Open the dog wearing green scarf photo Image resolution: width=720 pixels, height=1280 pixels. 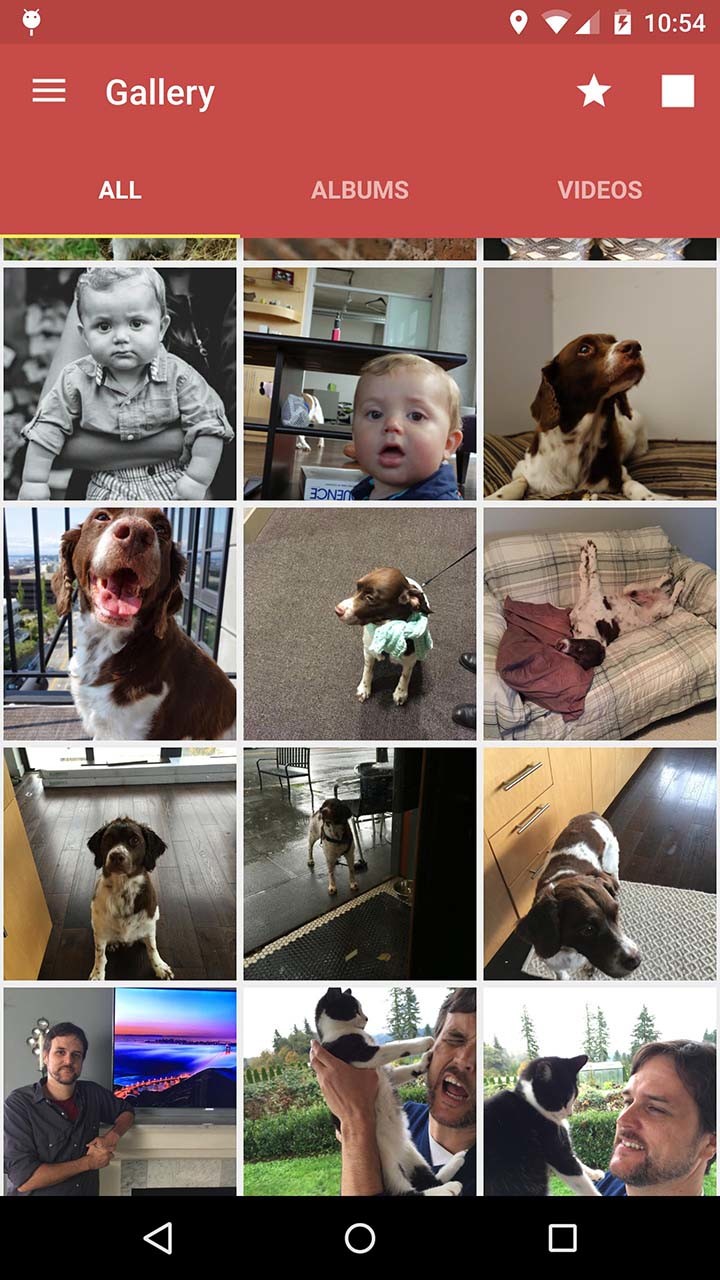[x=360, y=623]
